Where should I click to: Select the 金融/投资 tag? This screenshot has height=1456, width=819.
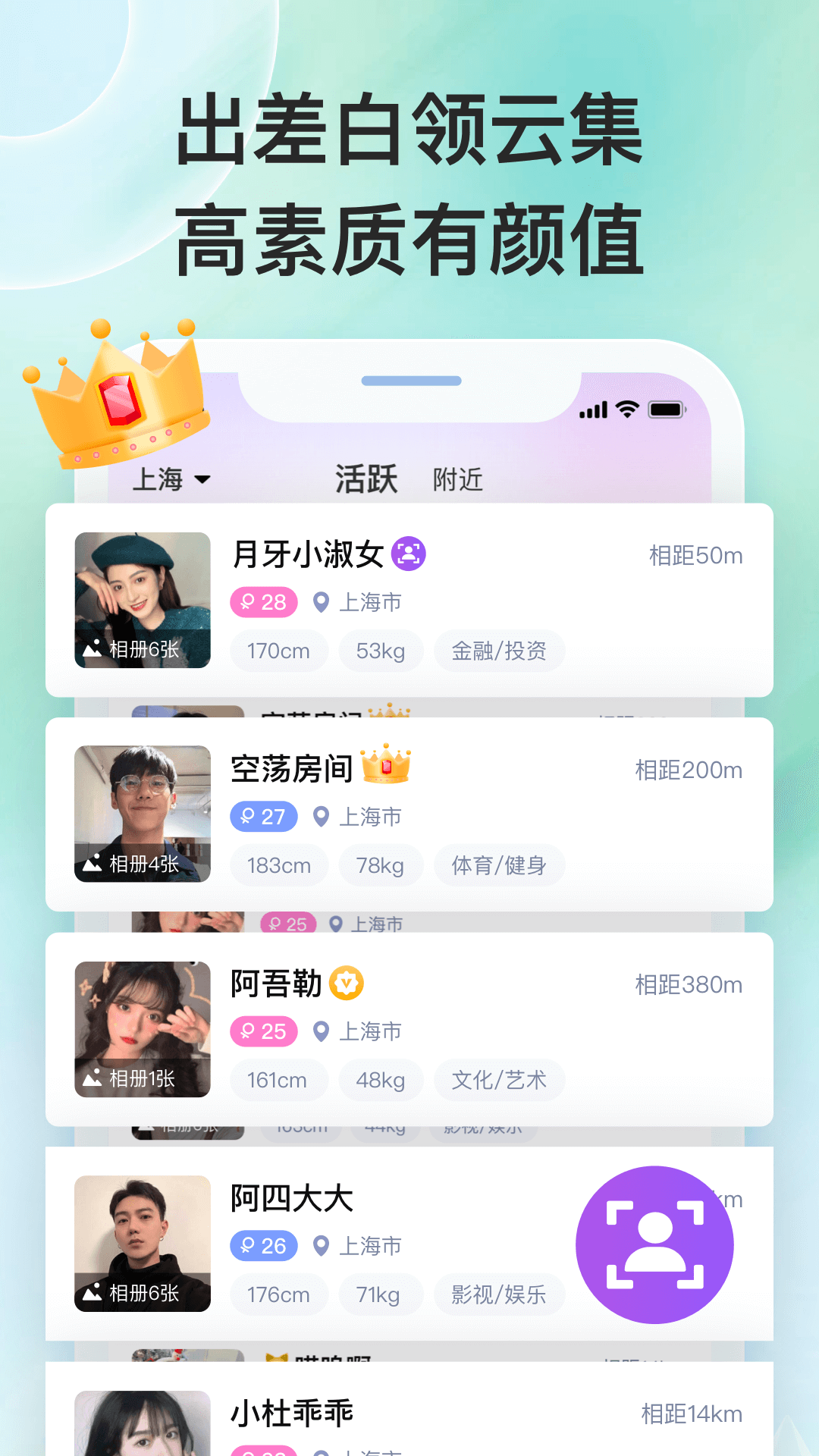[499, 651]
